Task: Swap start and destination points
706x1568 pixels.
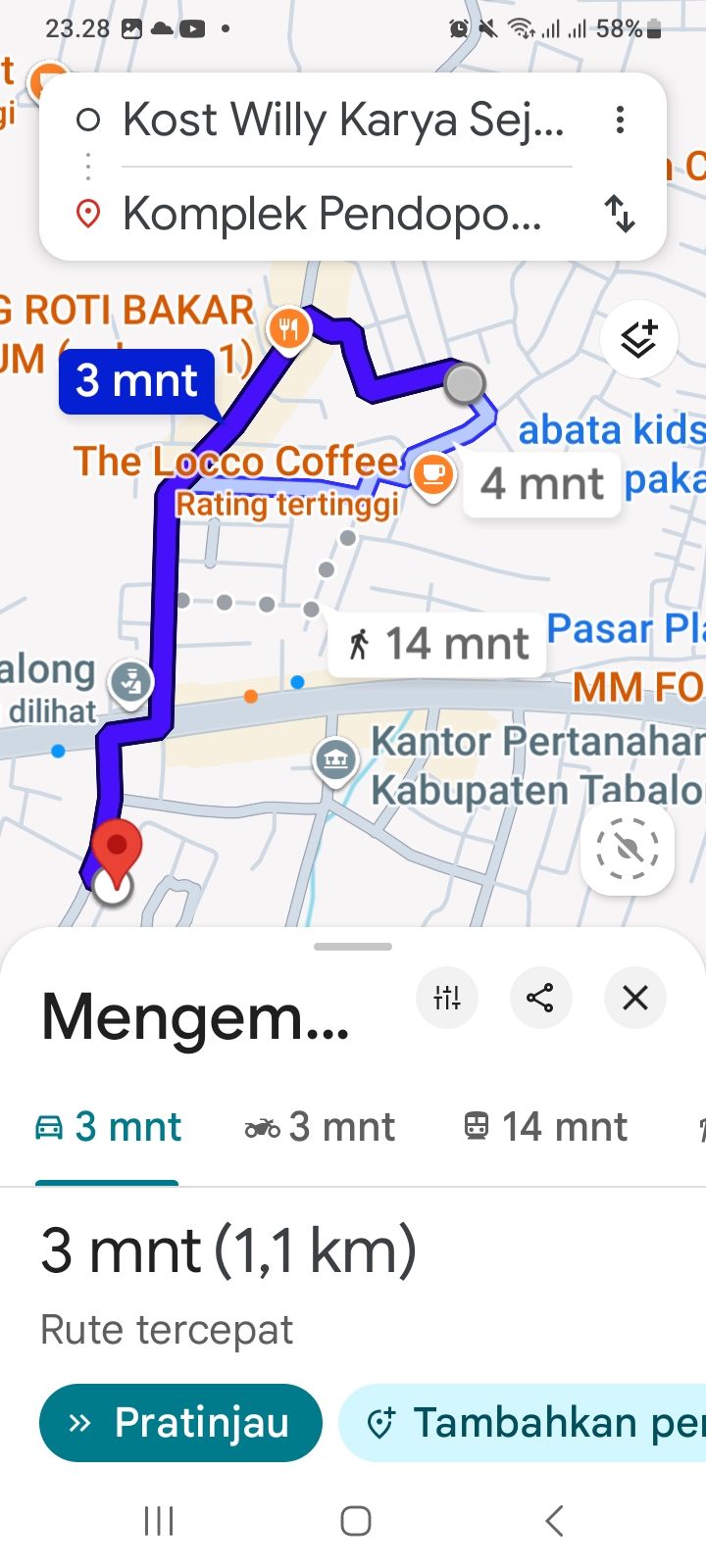Action: pos(620,214)
